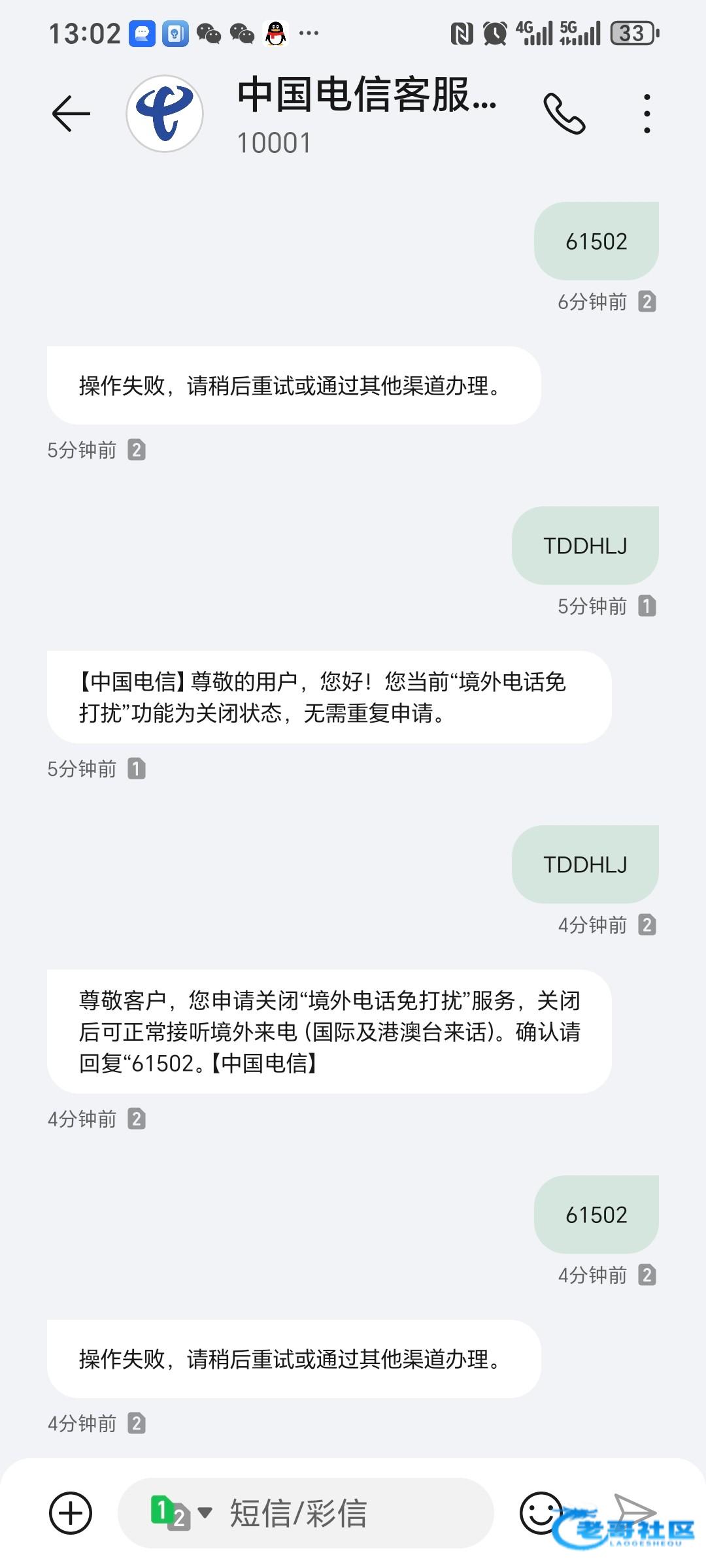Open China Telecom contact avatar
706x1568 pixels.
[165, 114]
